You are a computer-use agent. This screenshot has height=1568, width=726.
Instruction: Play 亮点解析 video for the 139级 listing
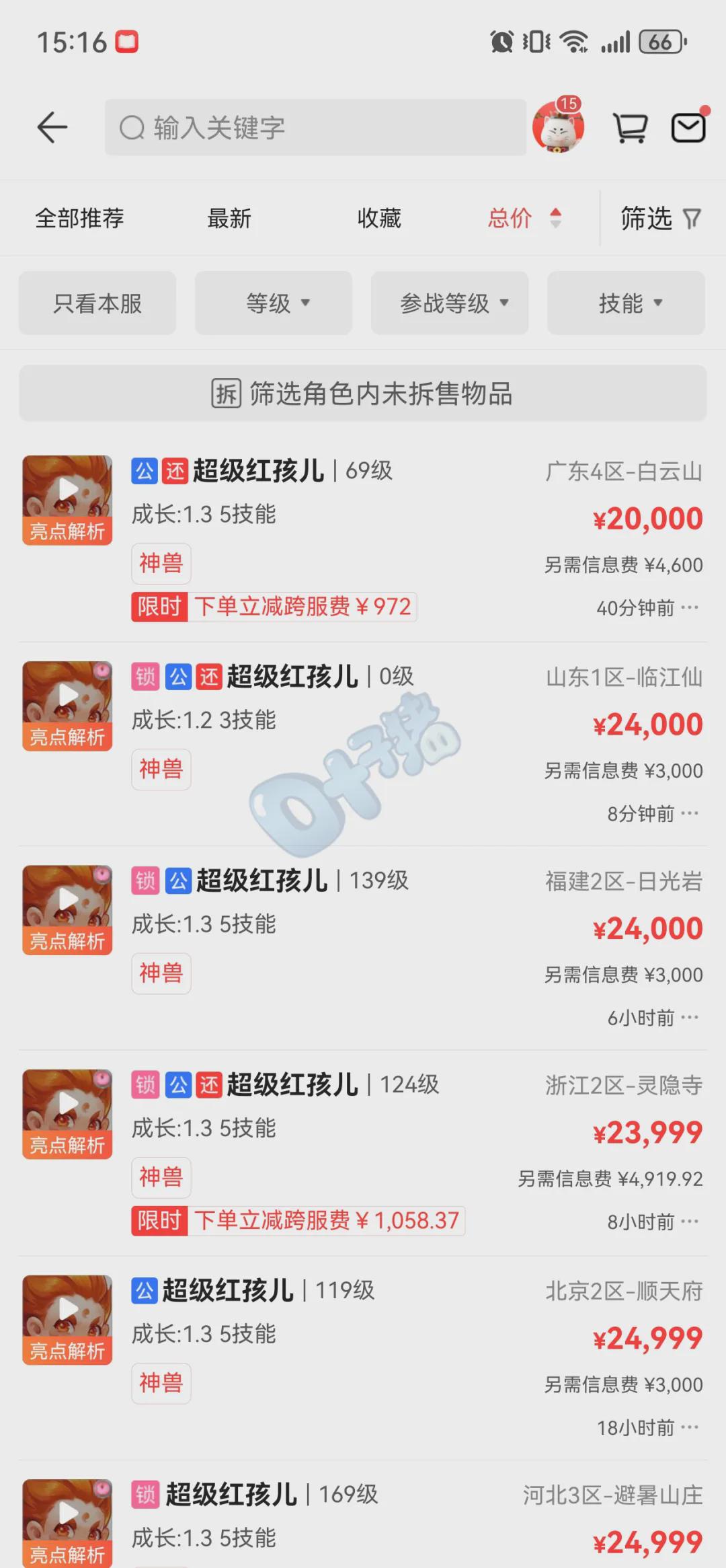(67, 909)
